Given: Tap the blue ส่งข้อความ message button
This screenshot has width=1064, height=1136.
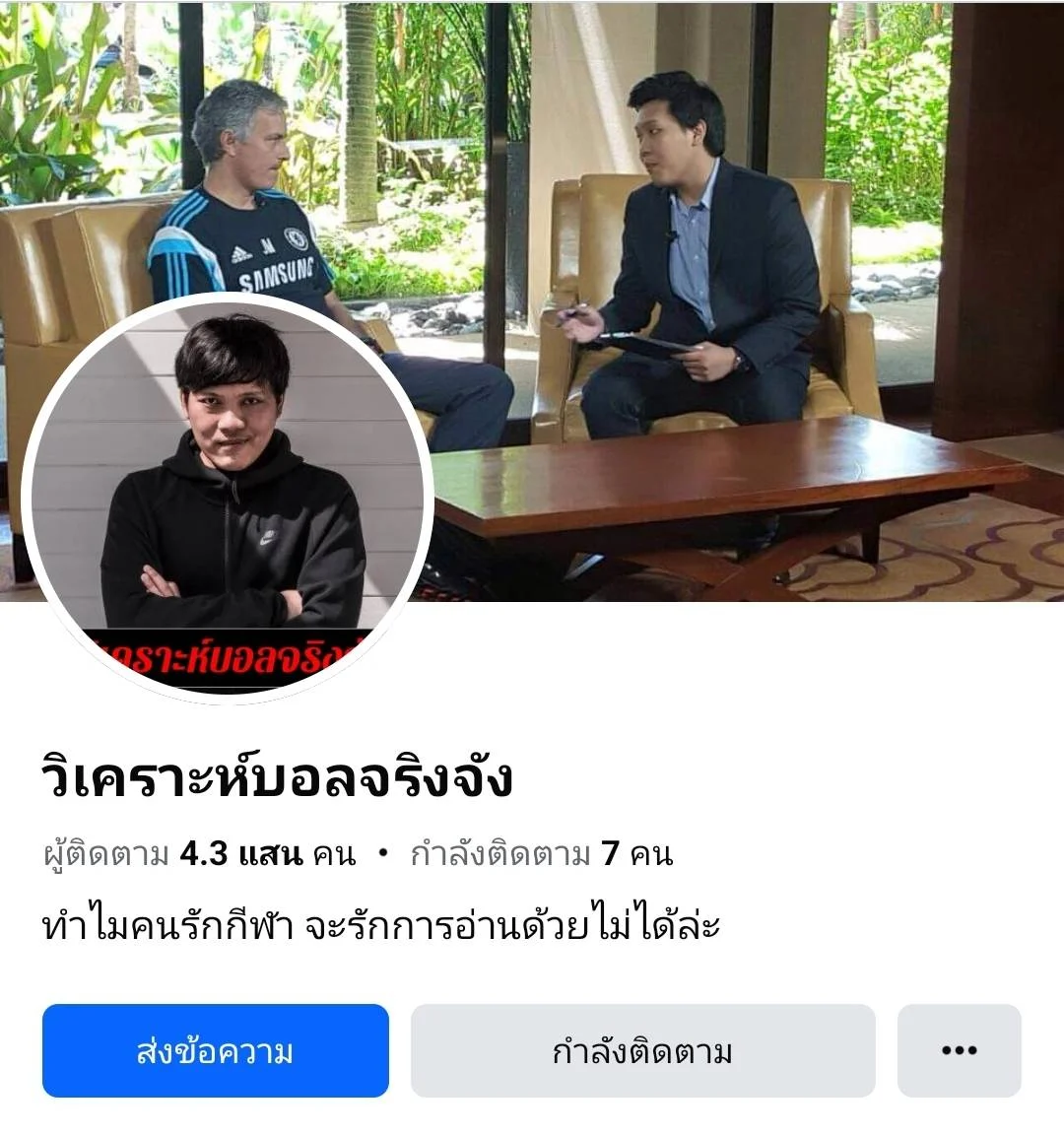Looking at the screenshot, I should pos(215,1050).
